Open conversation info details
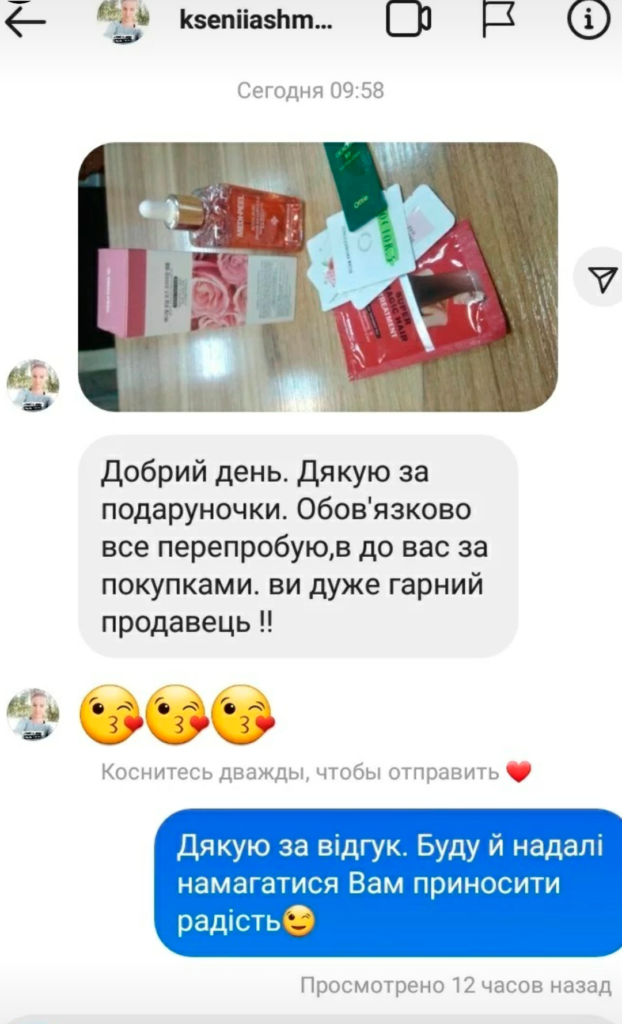Image resolution: width=622 pixels, height=1024 pixels. pos(587,20)
